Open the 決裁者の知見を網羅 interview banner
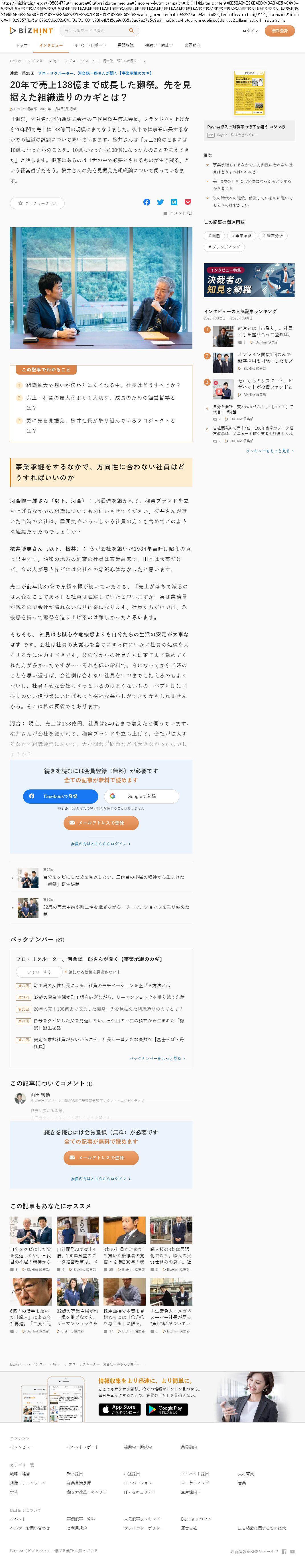Image resolution: width=305 pixels, height=1568 pixels. pos(249,280)
